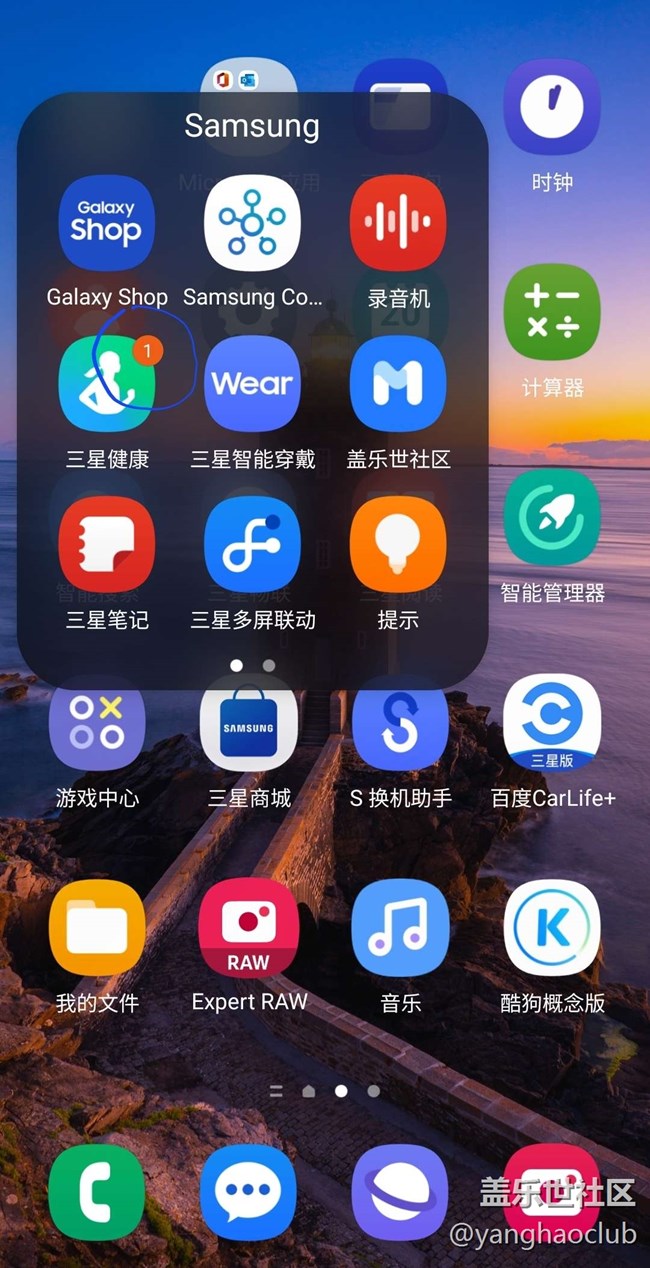Open 百度CarLife+ app

(552, 722)
